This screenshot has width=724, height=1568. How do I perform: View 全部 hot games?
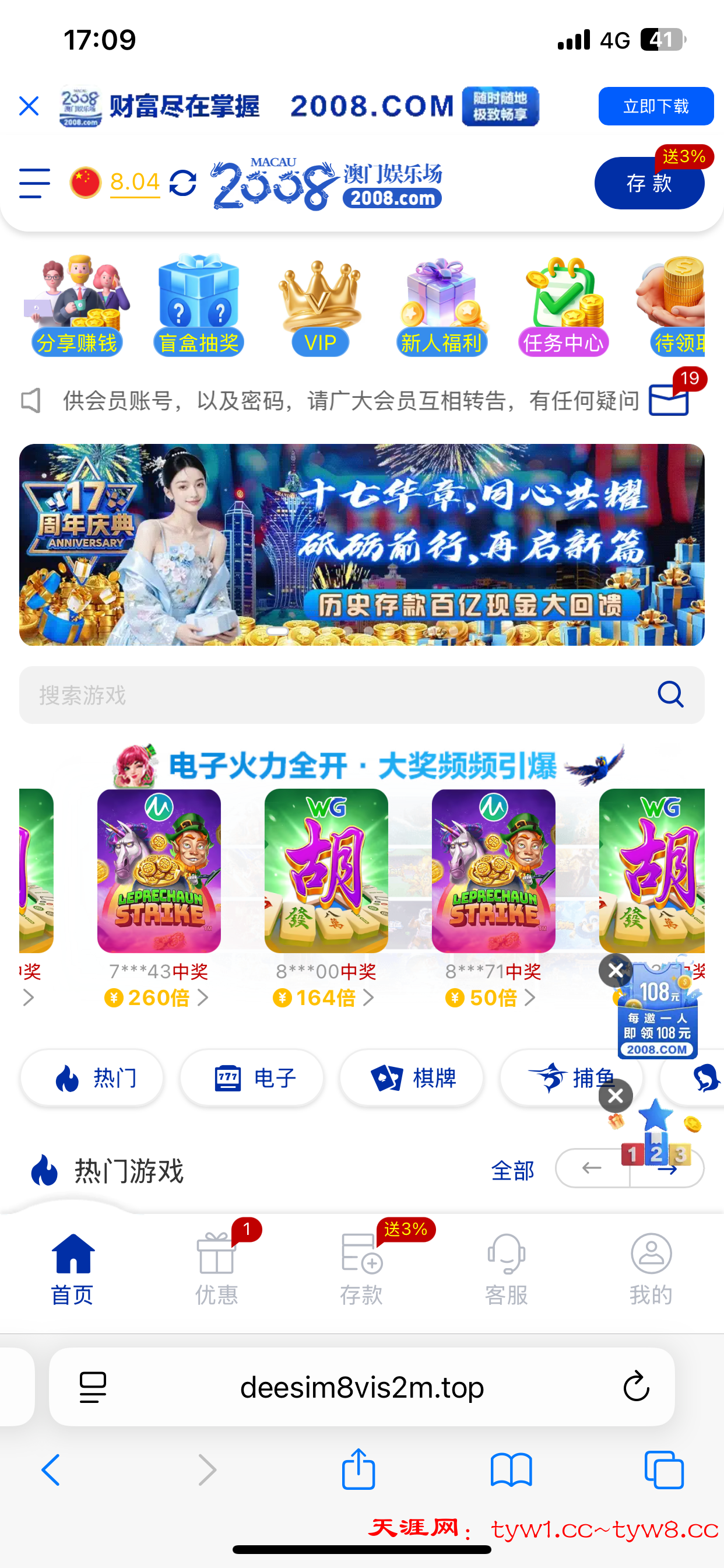[x=512, y=1171]
